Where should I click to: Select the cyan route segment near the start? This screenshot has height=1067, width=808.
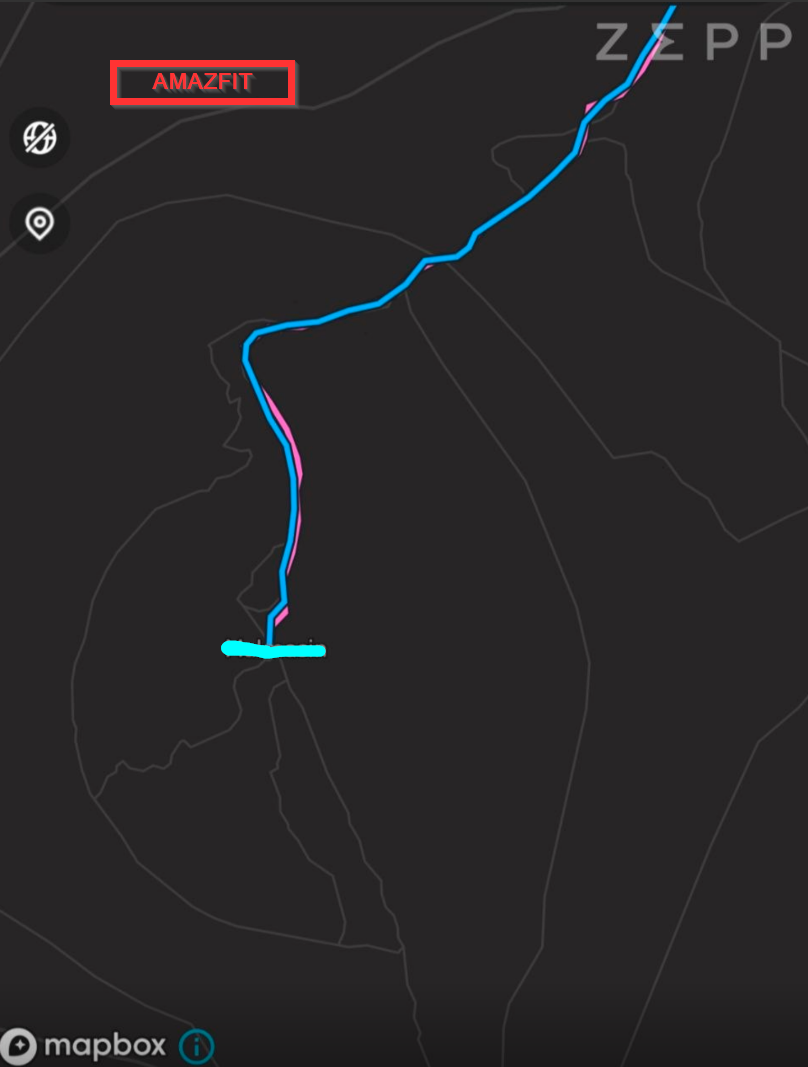coord(272,648)
